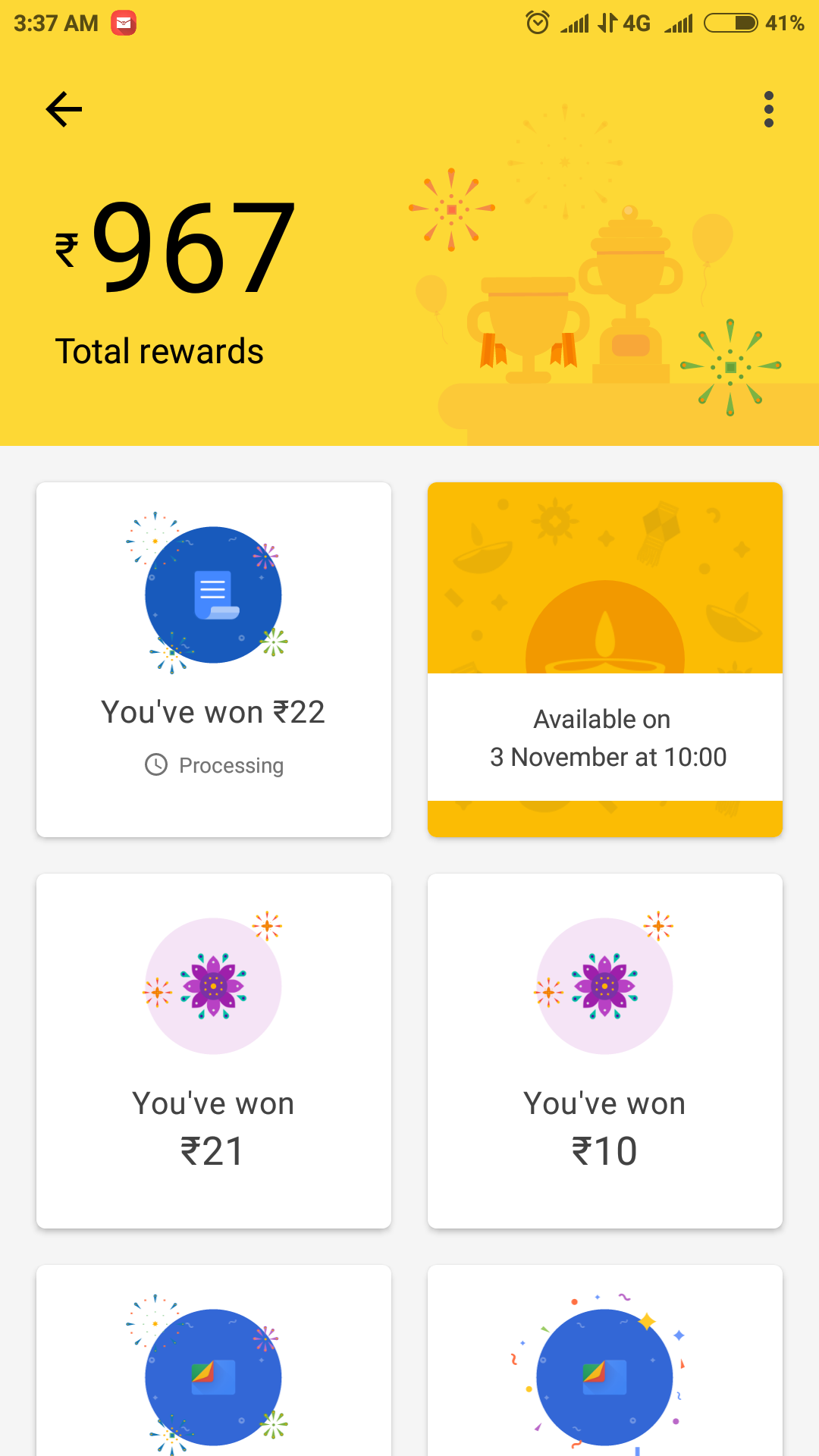
Task: View the You've won ₹21 reward card
Action: (214, 1051)
